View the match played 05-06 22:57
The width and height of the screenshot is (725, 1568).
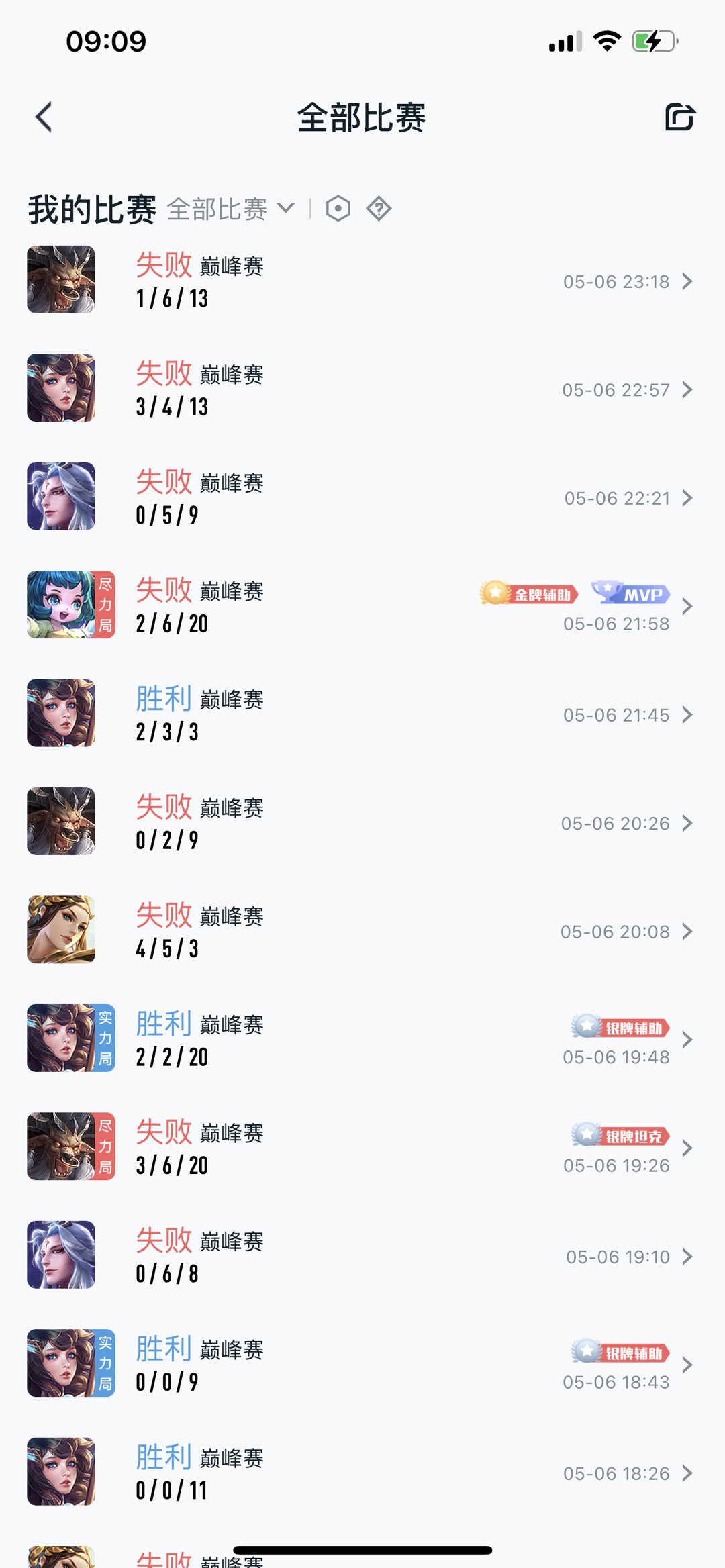coord(362,389)
